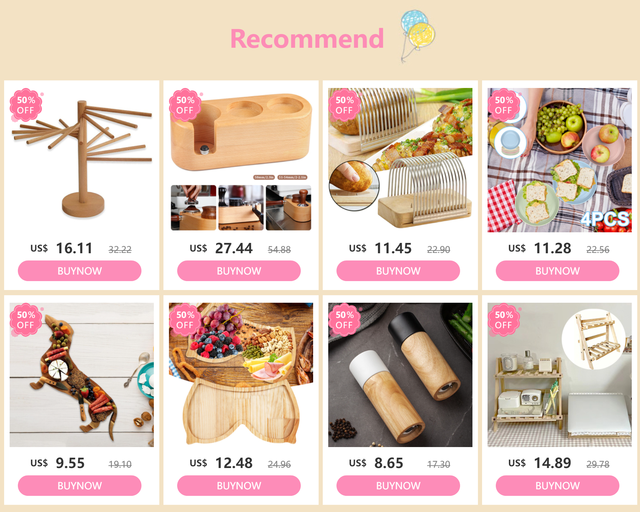The image size is (640, 512).
Task: Tap BUYNOW for the US$ 11.45 slicer rack
Action: 398,271
